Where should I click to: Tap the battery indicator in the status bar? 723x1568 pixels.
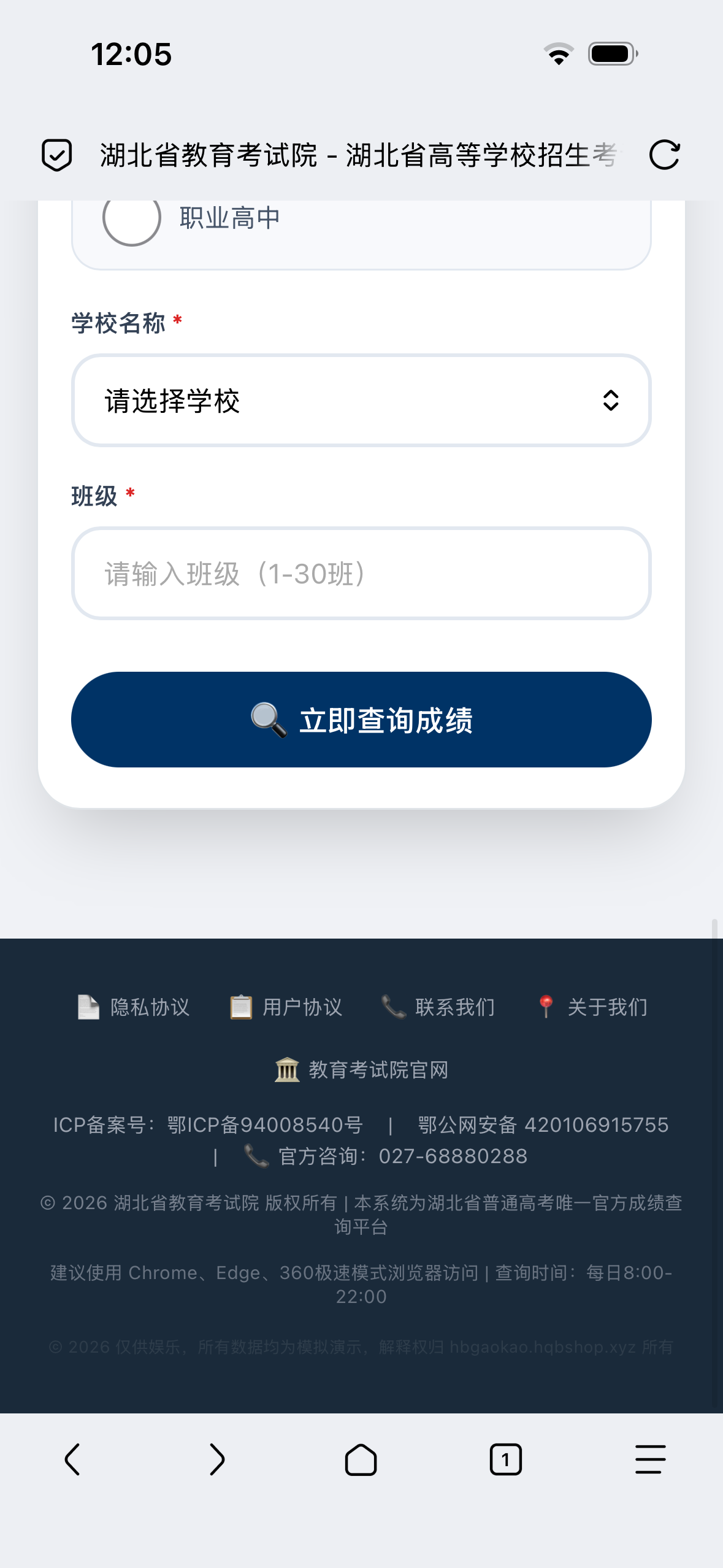[611, 54]
